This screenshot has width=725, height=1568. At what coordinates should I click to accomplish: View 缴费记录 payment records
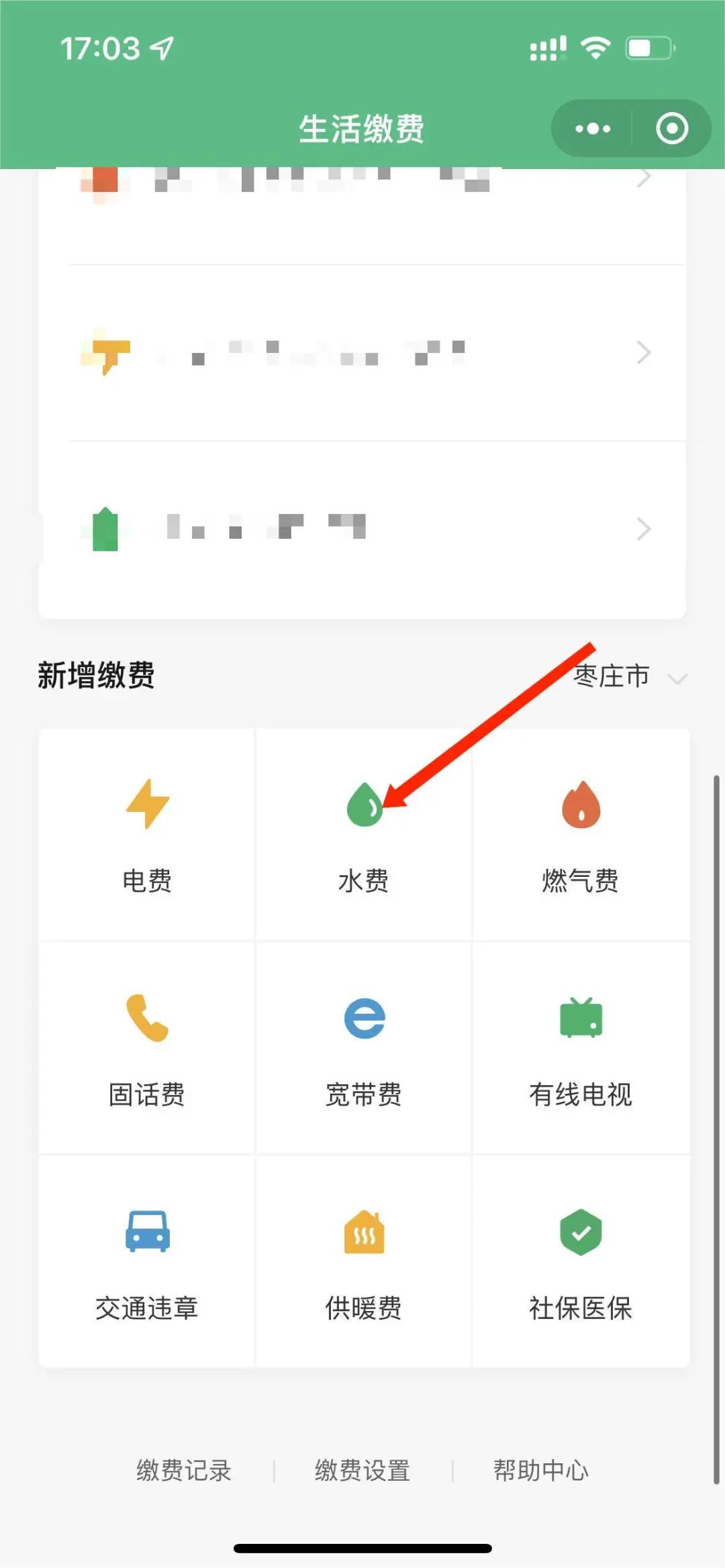click(184, 1470)
